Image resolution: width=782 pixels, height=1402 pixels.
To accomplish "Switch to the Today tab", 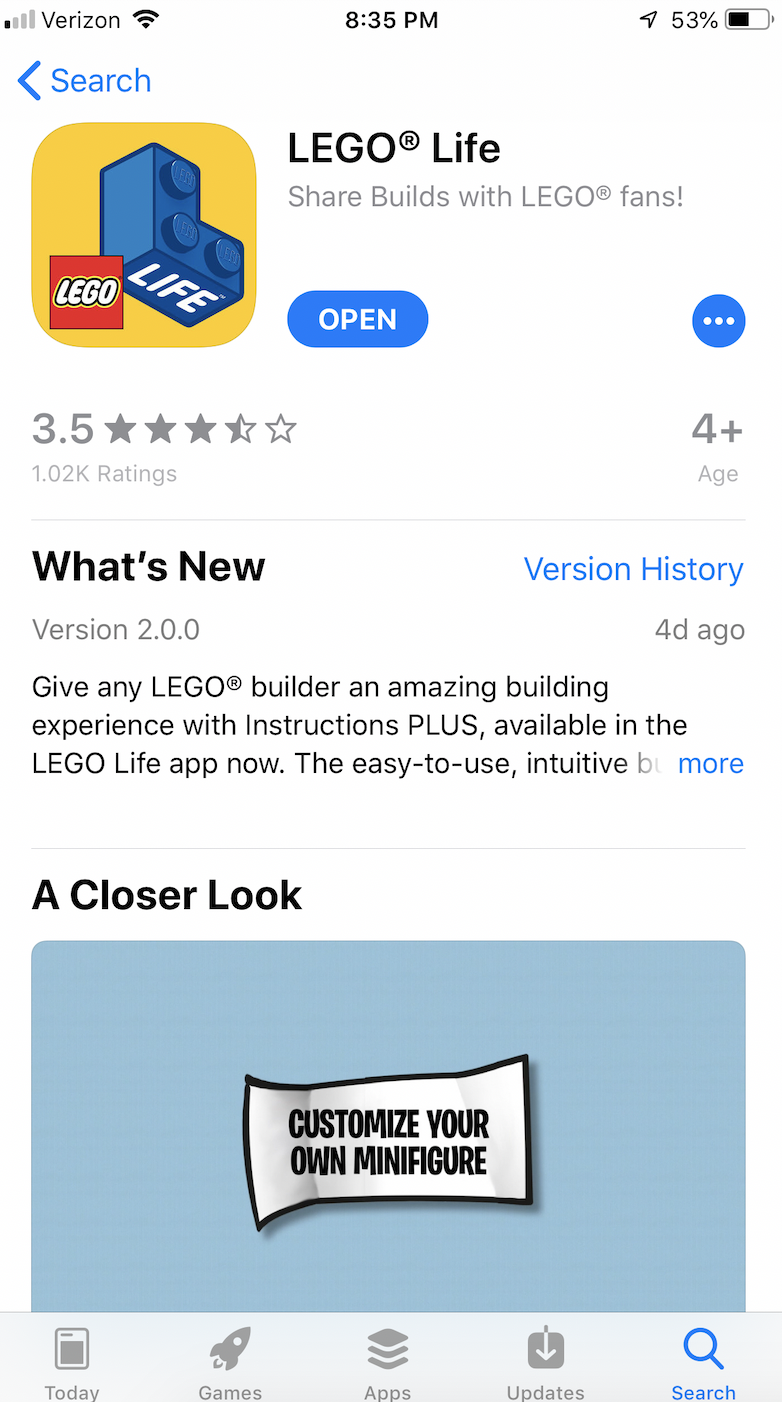I will (x=72, y=1361).
